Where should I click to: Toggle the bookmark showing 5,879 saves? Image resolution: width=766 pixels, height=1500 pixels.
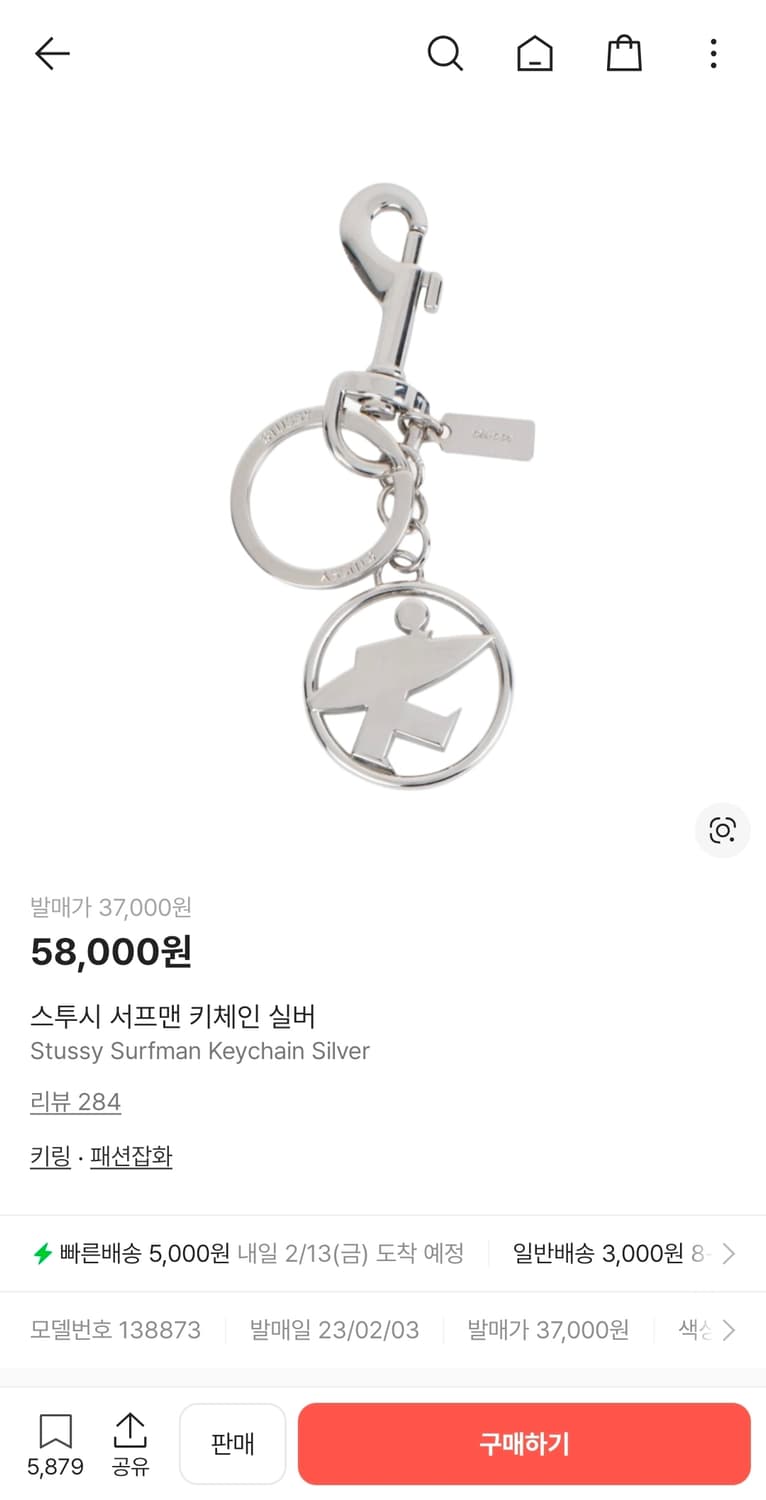coord(56,1442)
